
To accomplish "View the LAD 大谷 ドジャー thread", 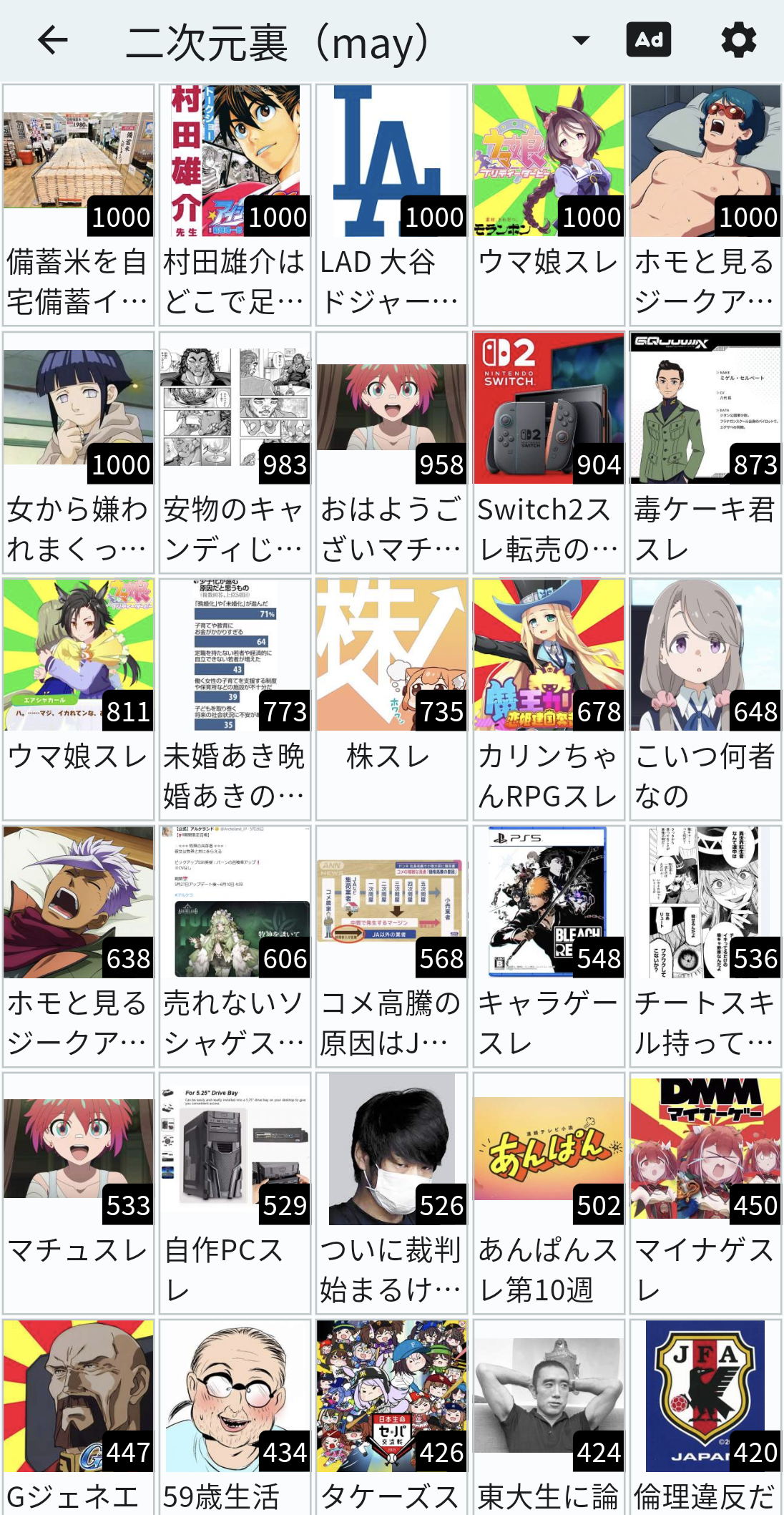I will pyautogui.click(x=391, y=204).
